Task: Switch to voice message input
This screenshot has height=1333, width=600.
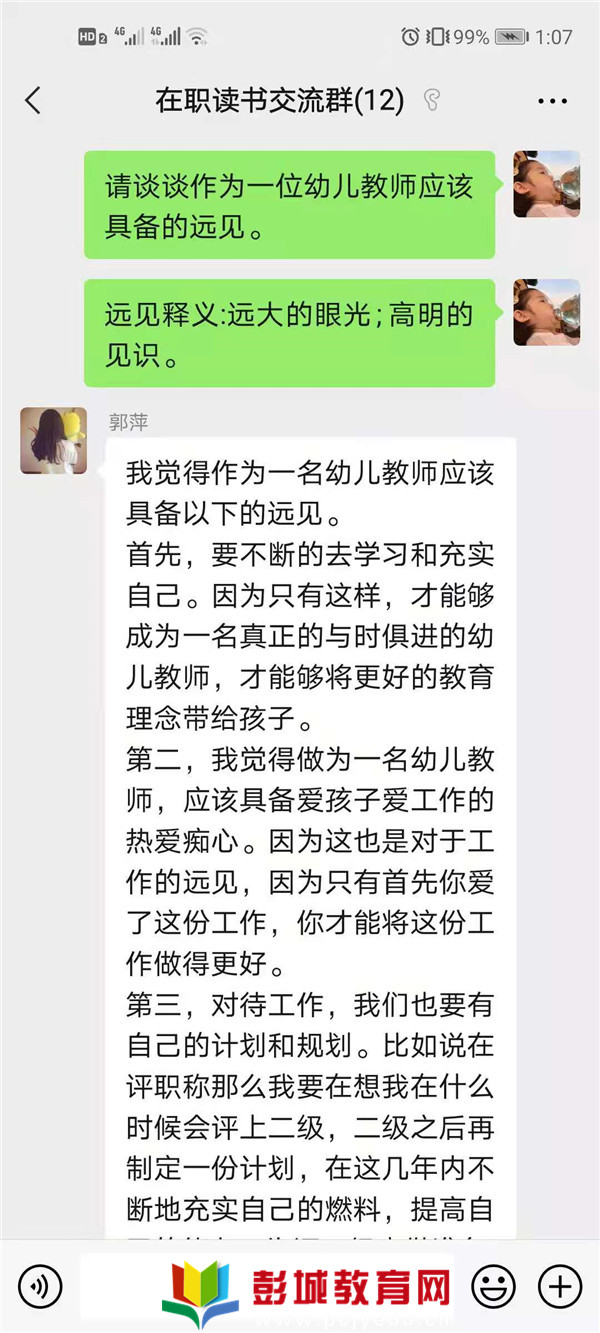Action: click(40, 1284)
